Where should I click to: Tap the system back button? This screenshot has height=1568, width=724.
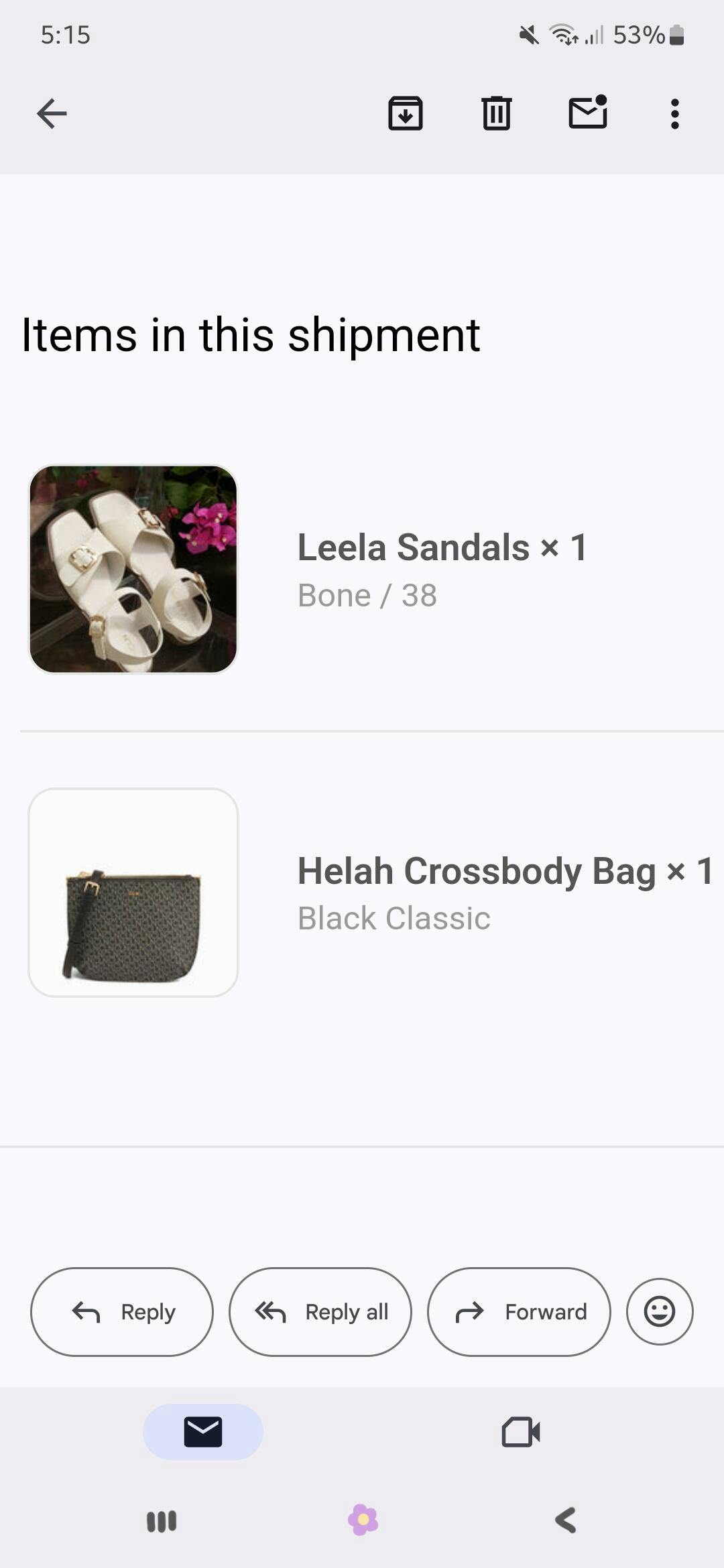click(566, 1520)
